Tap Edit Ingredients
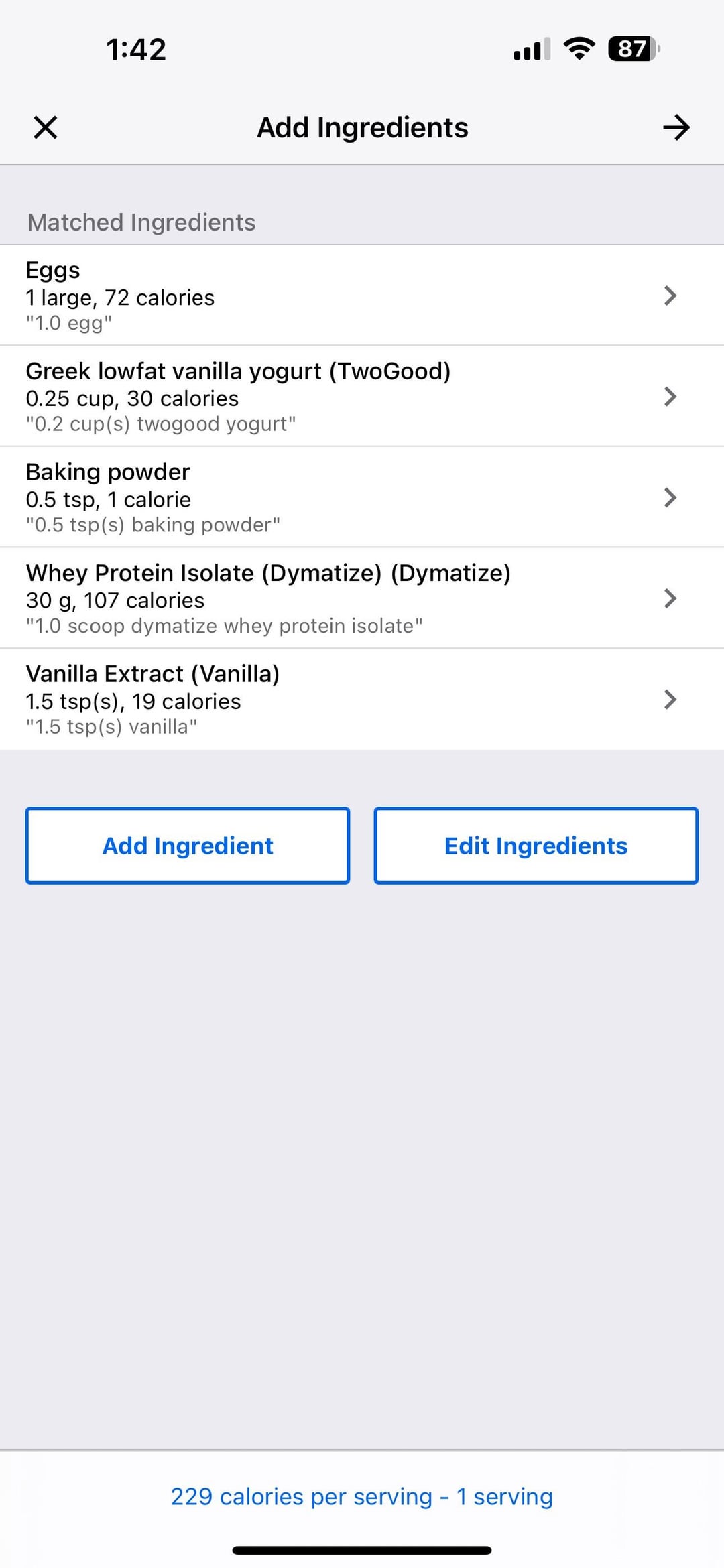 coord(536,846)
